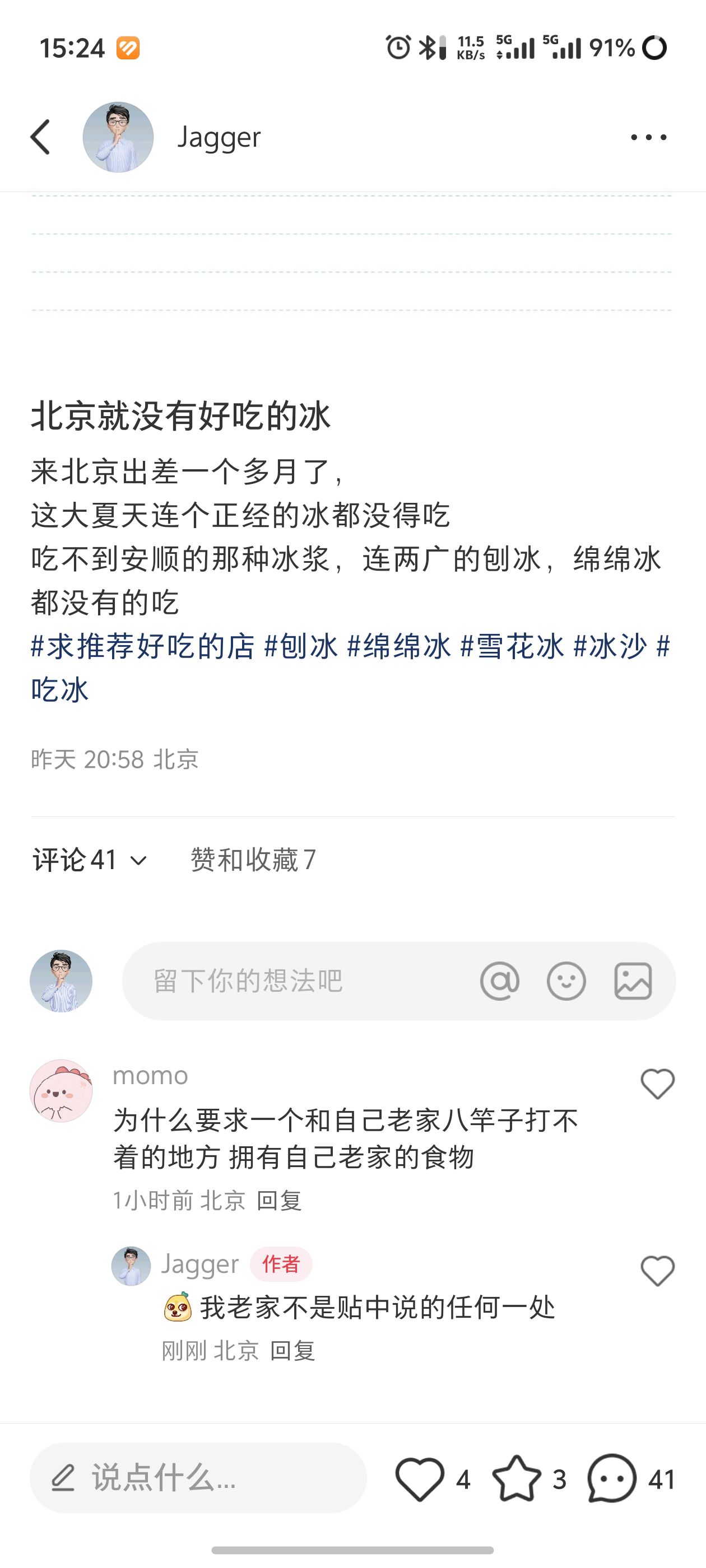Open the three-dot overflow menu
Image resolution: width=706 pixels, height=1568 pixels.
pos(649,138)
